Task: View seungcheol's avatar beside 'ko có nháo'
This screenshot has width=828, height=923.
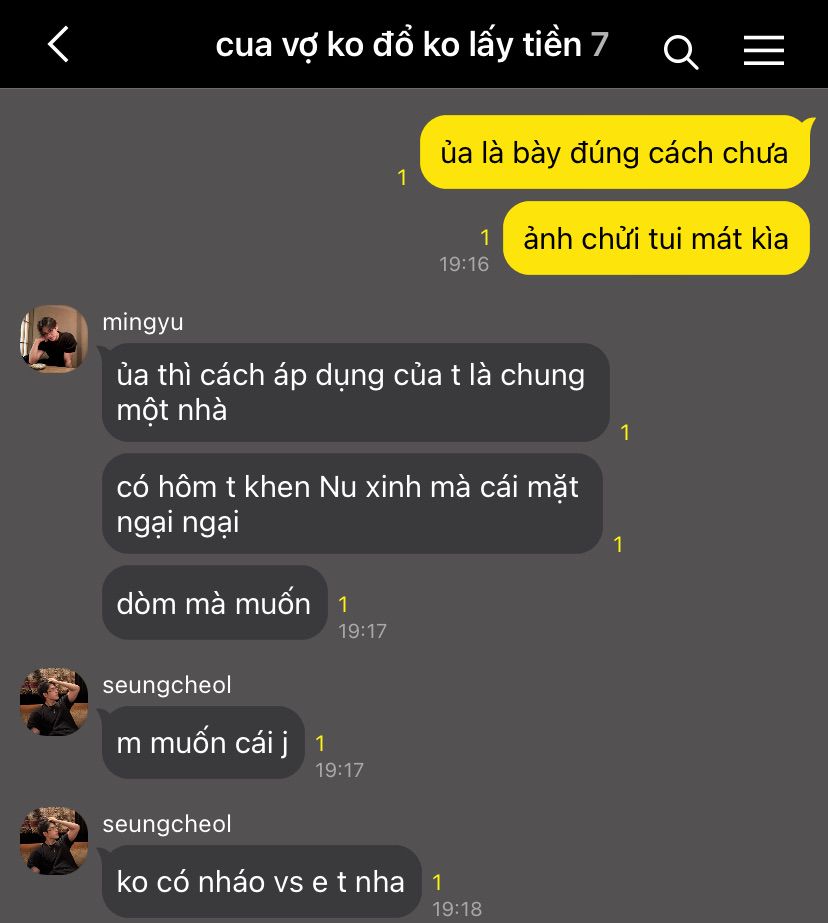Action: pyautogui.click(x=53, y=841)
